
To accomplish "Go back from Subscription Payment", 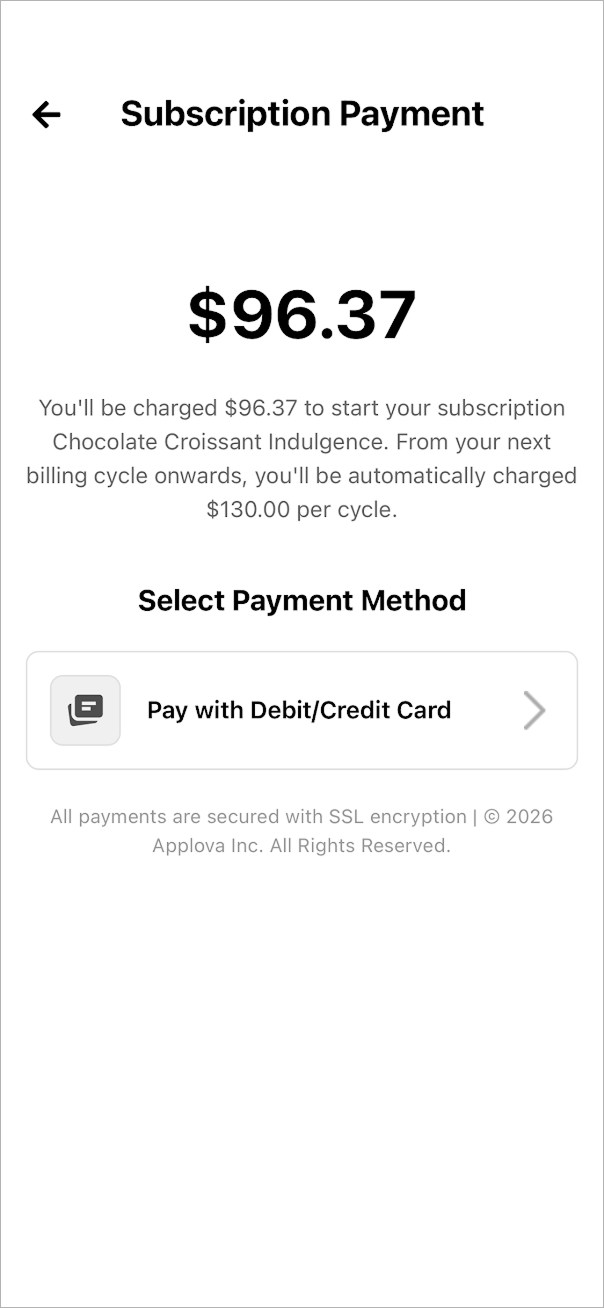I will 46,115.
